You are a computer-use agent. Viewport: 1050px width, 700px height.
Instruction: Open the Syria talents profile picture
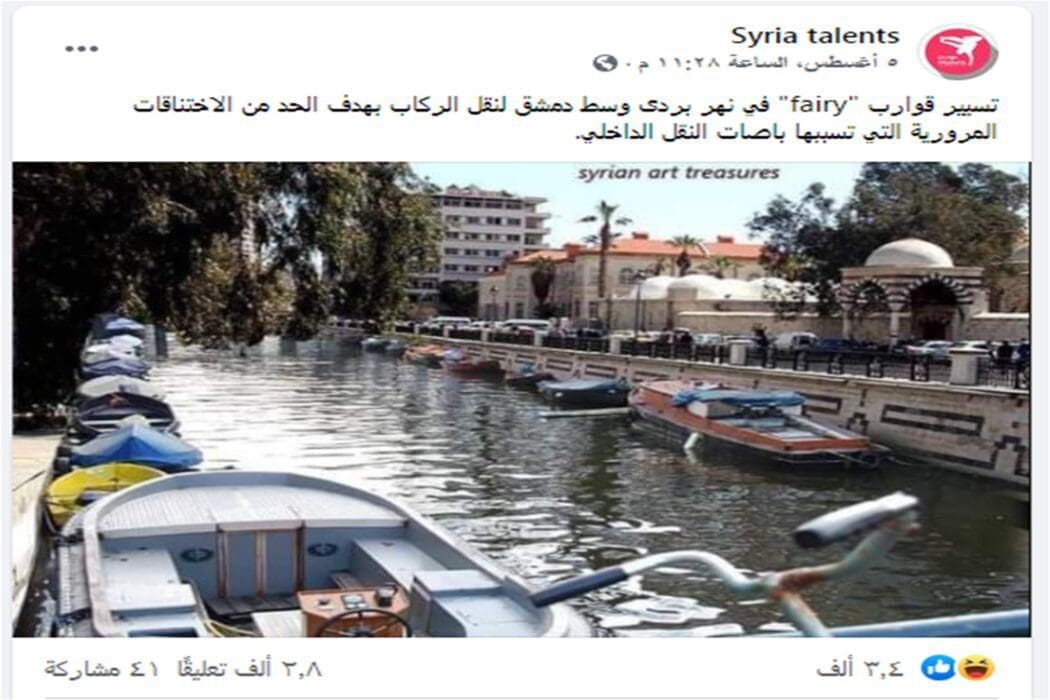[958, 51]
